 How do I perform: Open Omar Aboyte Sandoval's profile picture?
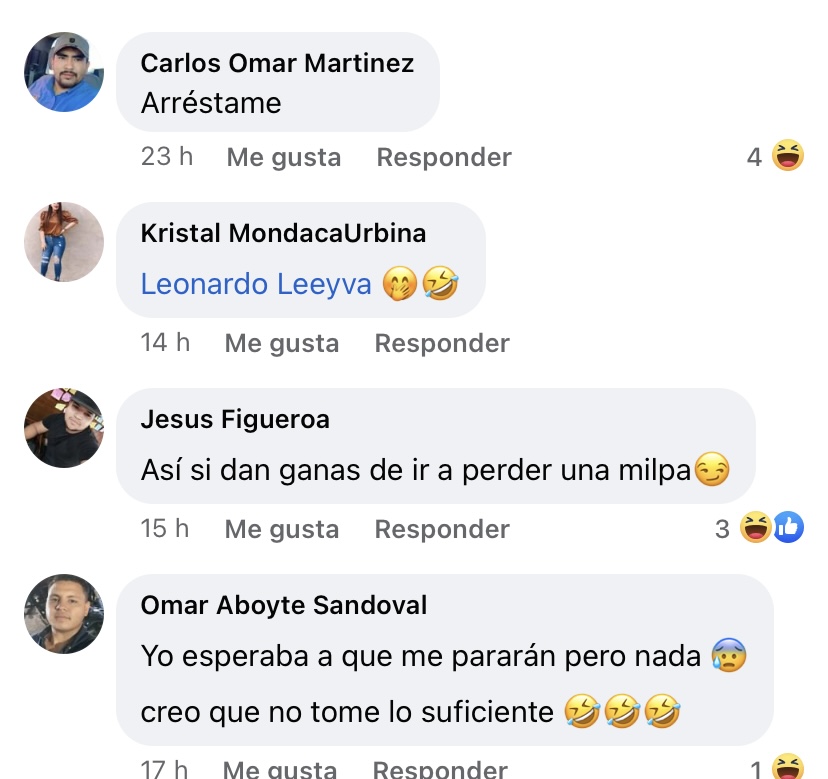pos(64,614)
